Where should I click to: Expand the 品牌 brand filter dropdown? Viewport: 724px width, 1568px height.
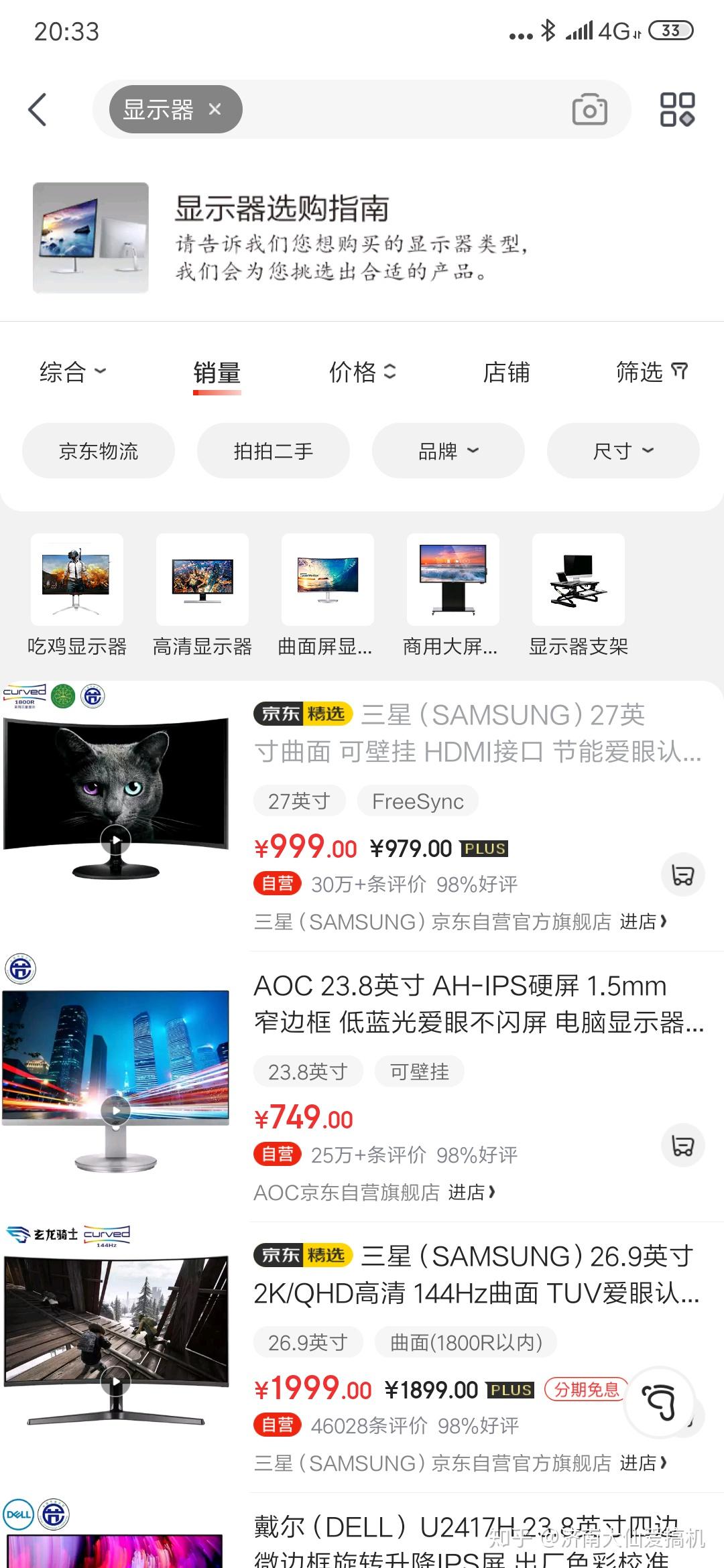tap(447, 451)
